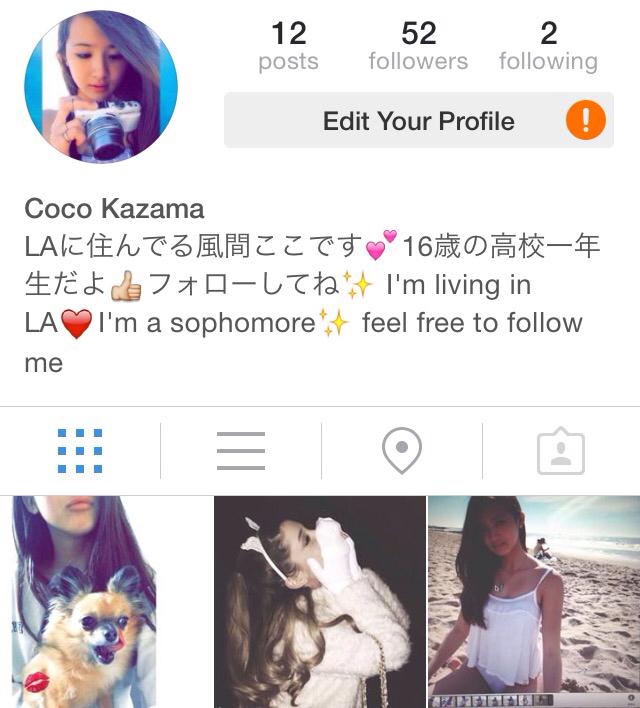Open the tagged photos tab
This screenshot has height=708, width=640.
560,451
